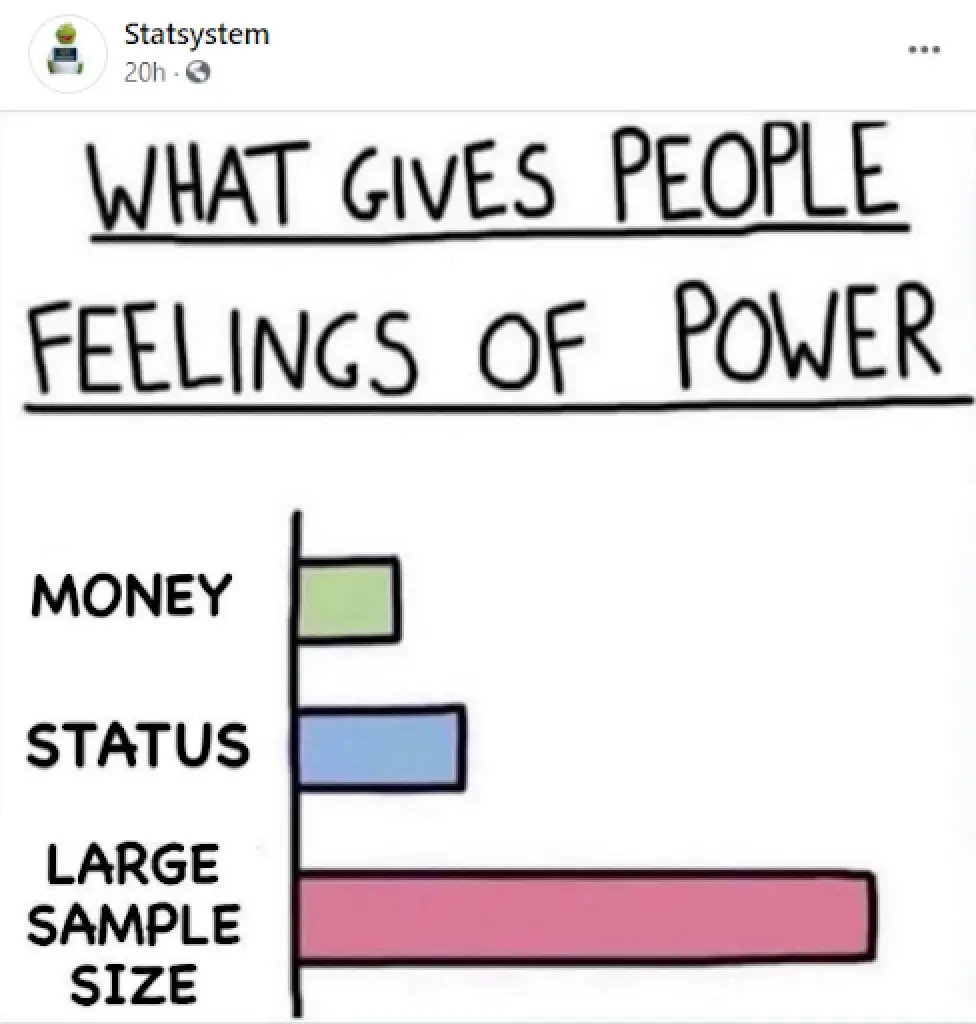The height and width of the screenshot is (1024, 976).
Task: Open Statsystem's profile picture
Action: [x=68, y=54]
